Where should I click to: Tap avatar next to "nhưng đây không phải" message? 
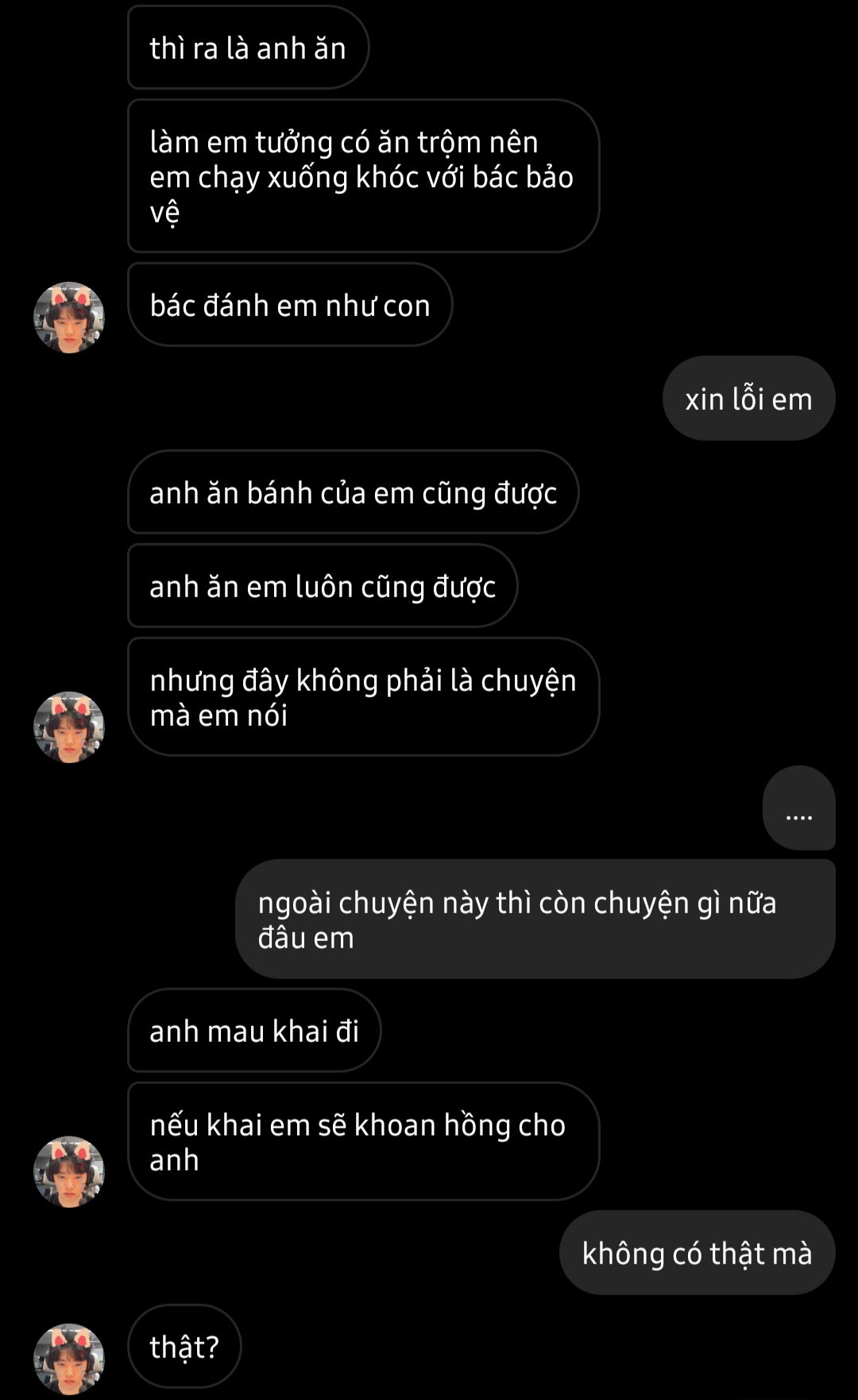[69, 727]
